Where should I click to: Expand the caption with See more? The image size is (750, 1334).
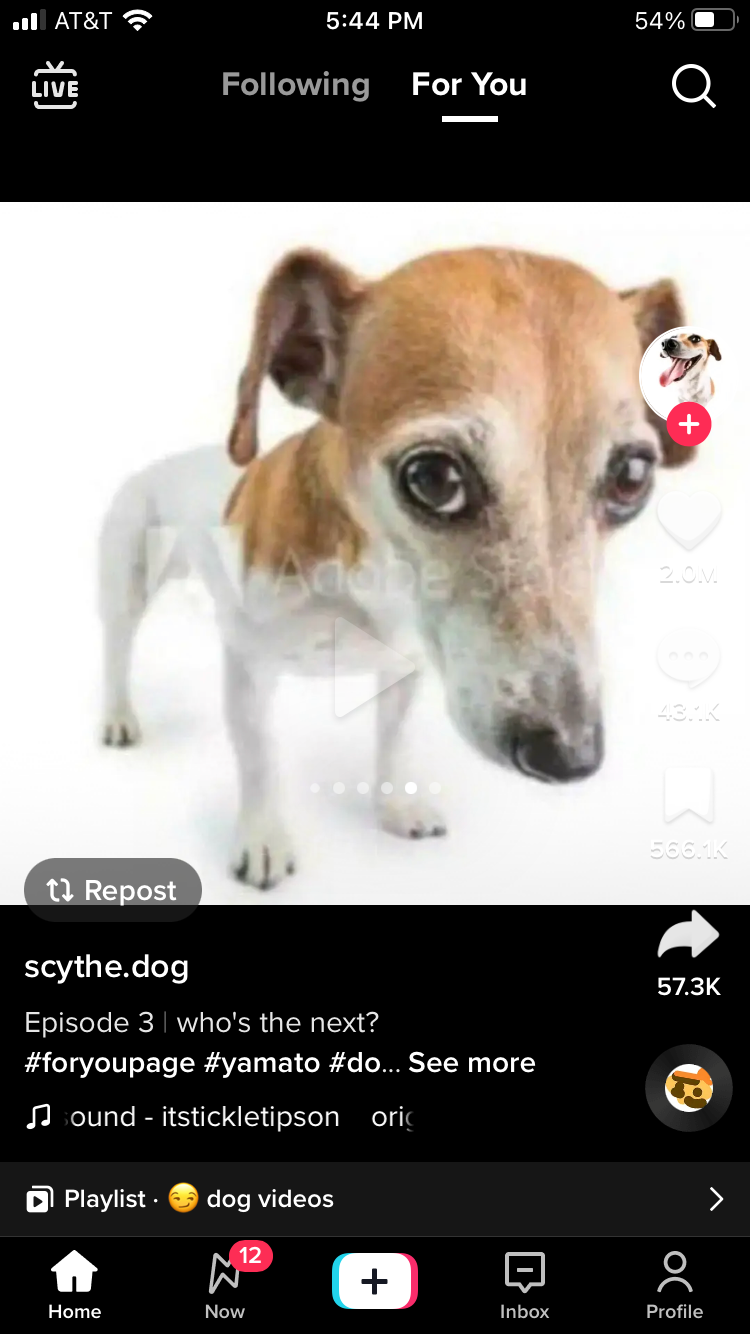[471, 1063]
